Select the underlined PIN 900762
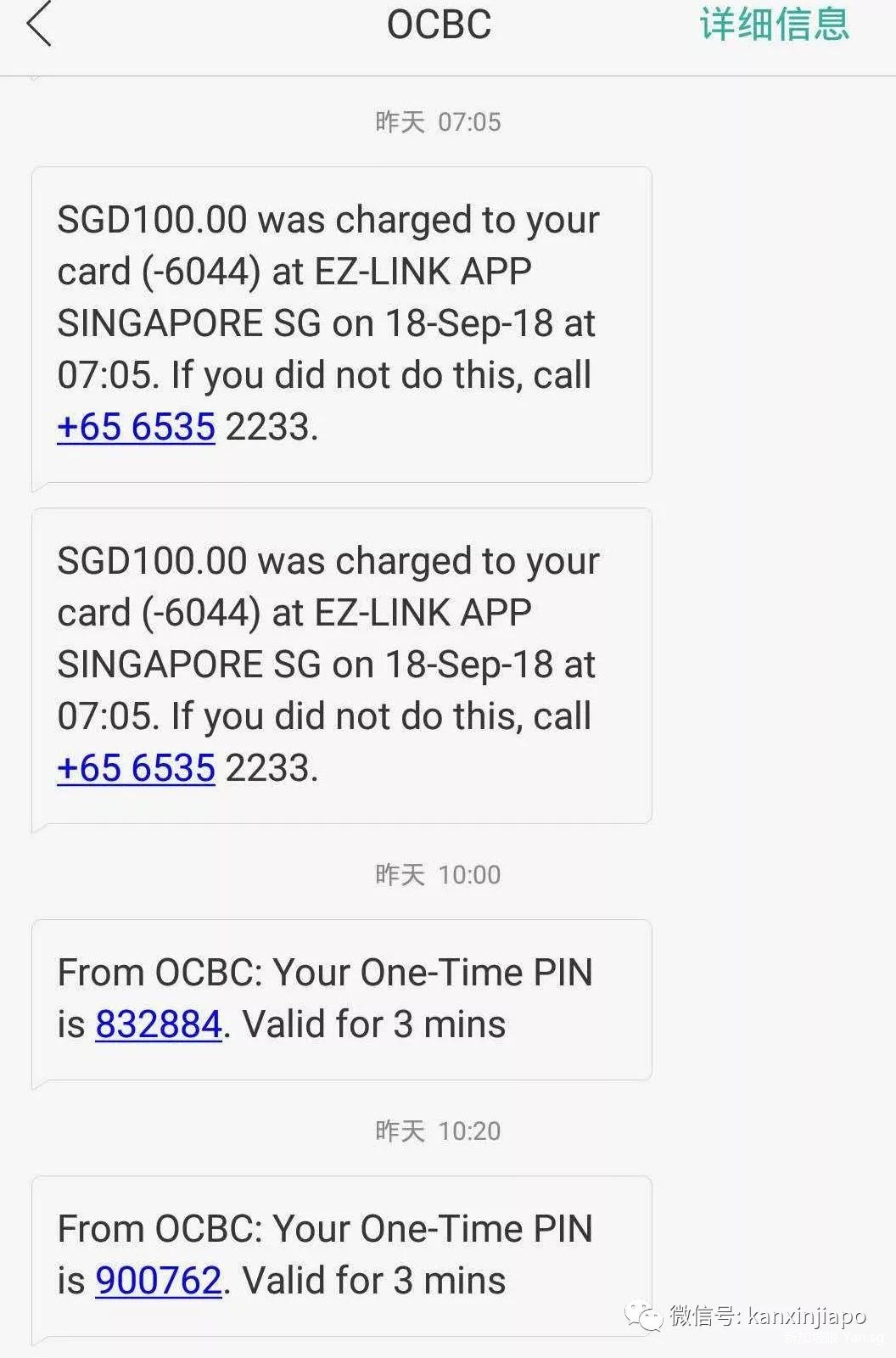Screen dimensions: 896x1358 (x=159, y=1281)
